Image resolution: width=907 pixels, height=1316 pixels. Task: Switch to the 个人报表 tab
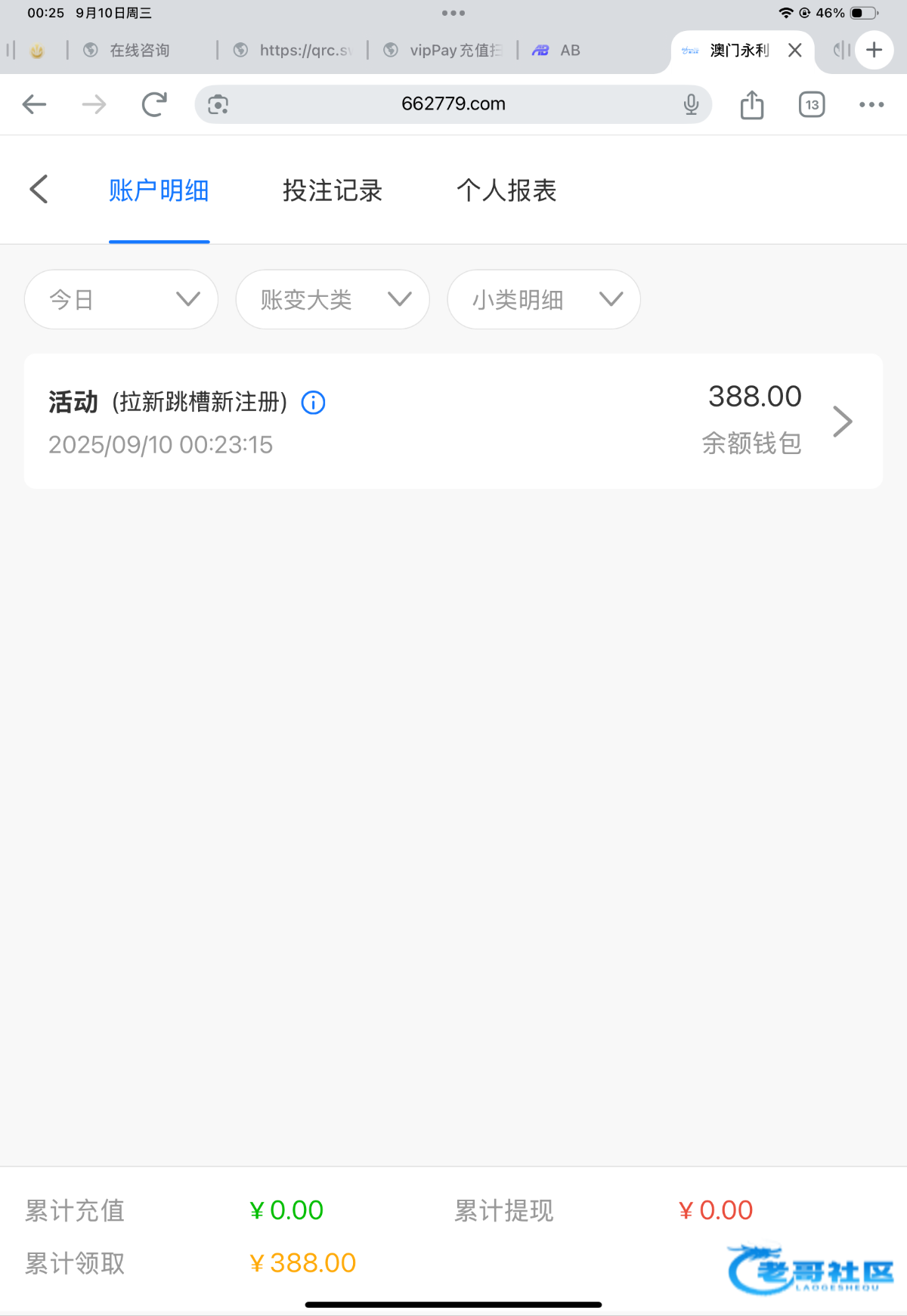506,190
